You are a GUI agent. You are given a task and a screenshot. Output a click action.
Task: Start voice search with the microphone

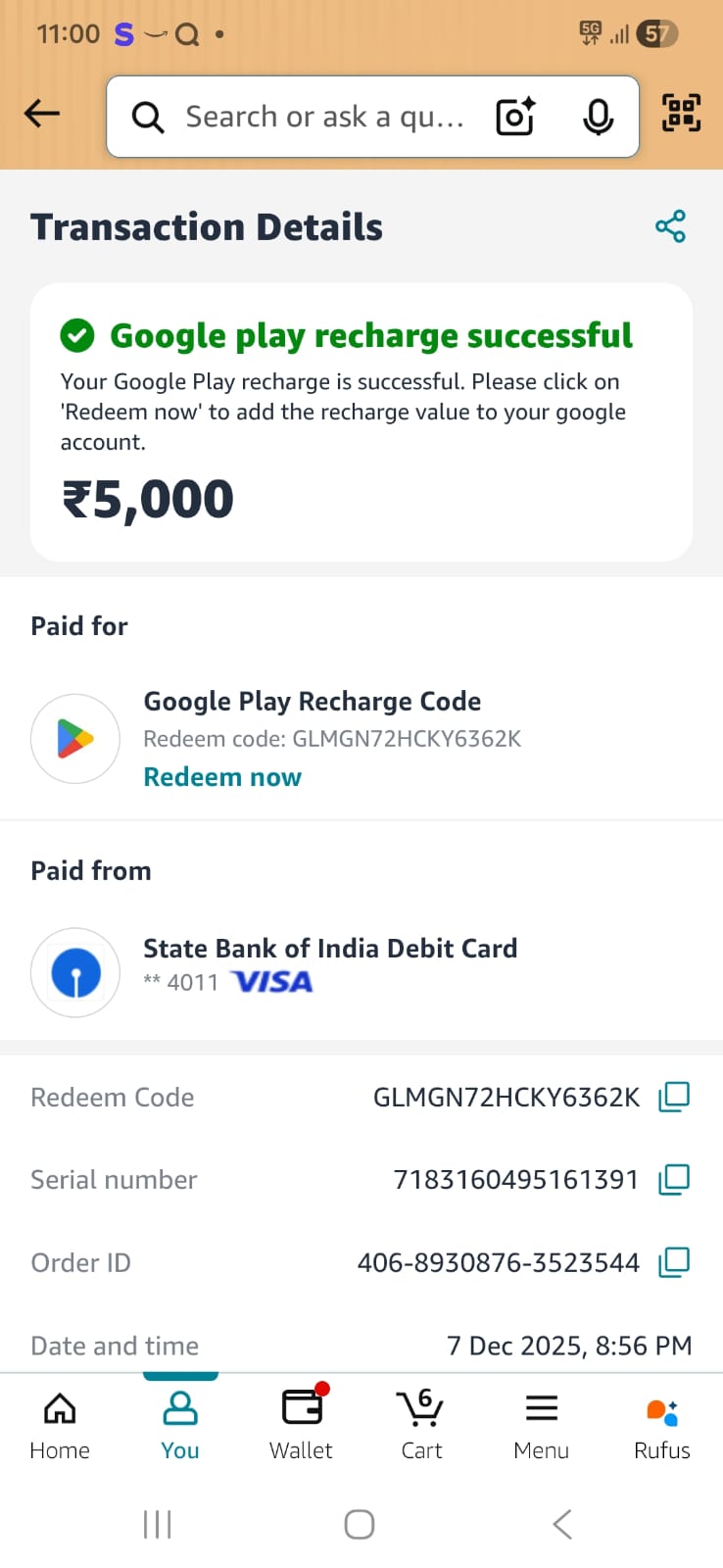tap(598, 117)
